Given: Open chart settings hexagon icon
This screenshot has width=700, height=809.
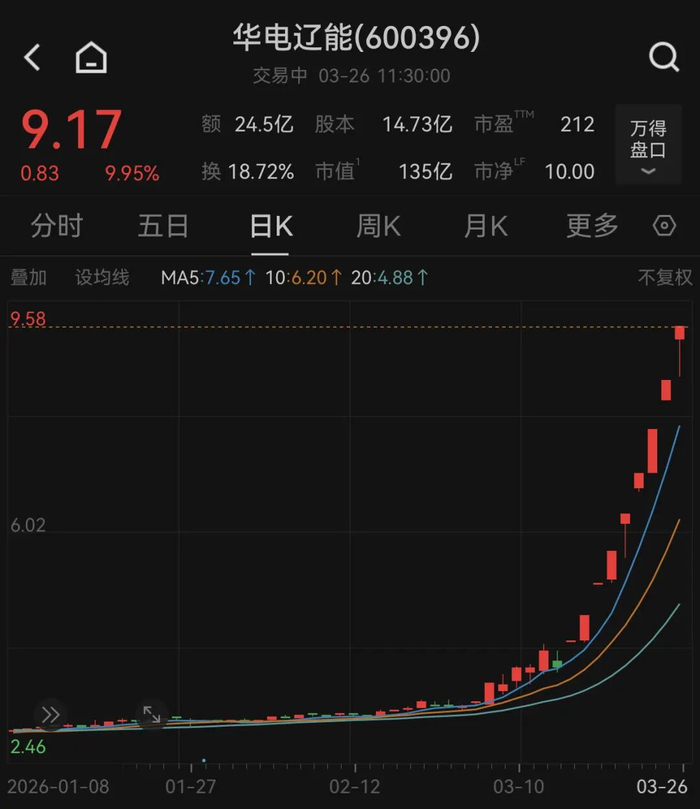Looking at the screenshot, I should [664, 226].
